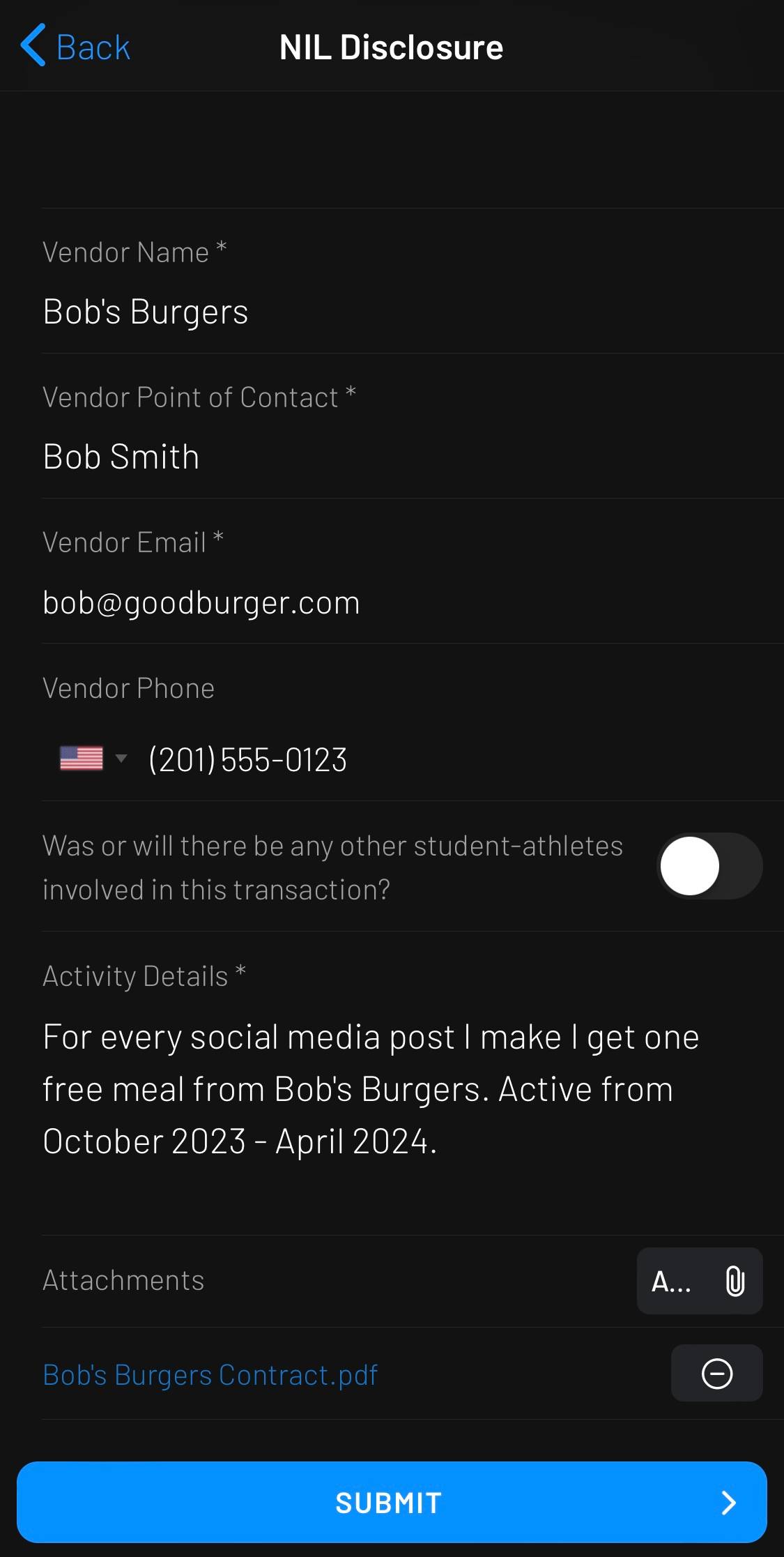Viewport: 784px width, 1557px height.
Task: Submit the NIL disclosure form
Action: [x=392, y=1502]
